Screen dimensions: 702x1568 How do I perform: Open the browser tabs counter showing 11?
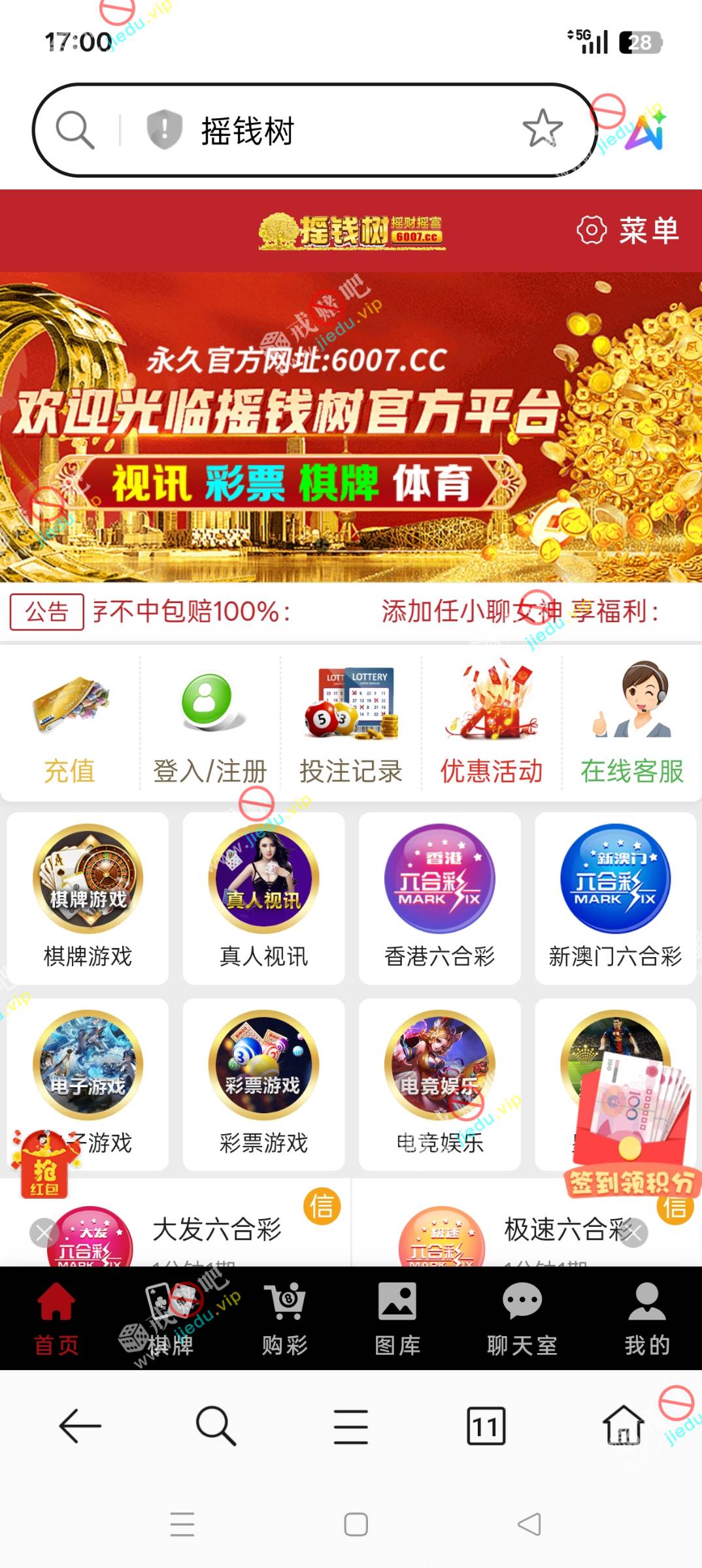click(486, 1426)
